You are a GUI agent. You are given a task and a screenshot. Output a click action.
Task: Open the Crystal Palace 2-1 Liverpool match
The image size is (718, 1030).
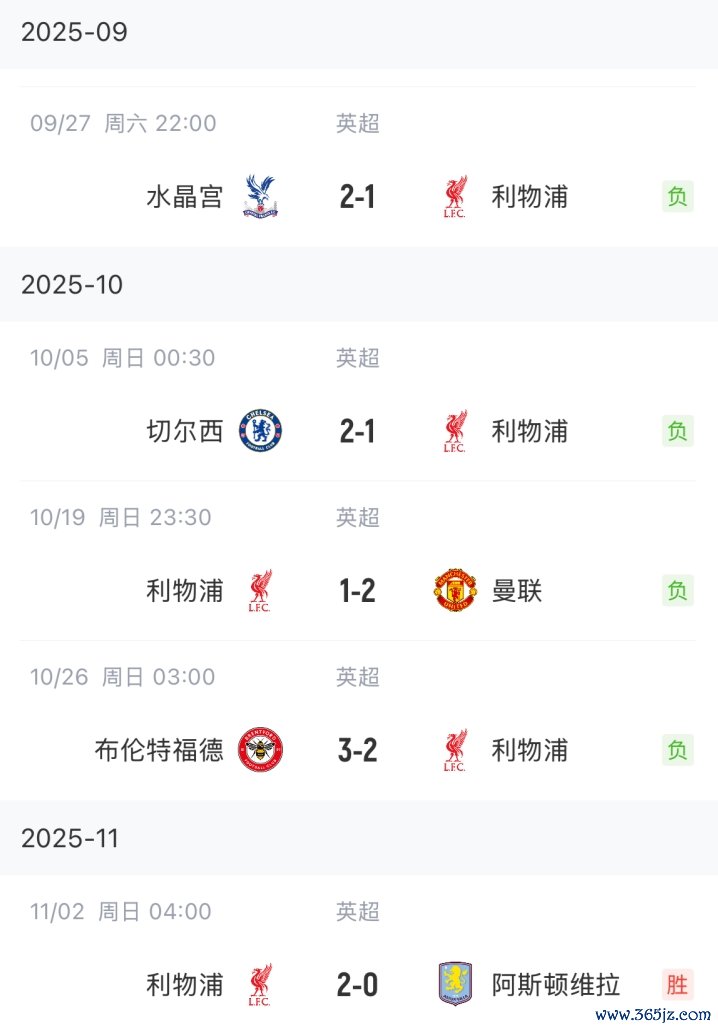coord(357,197)
